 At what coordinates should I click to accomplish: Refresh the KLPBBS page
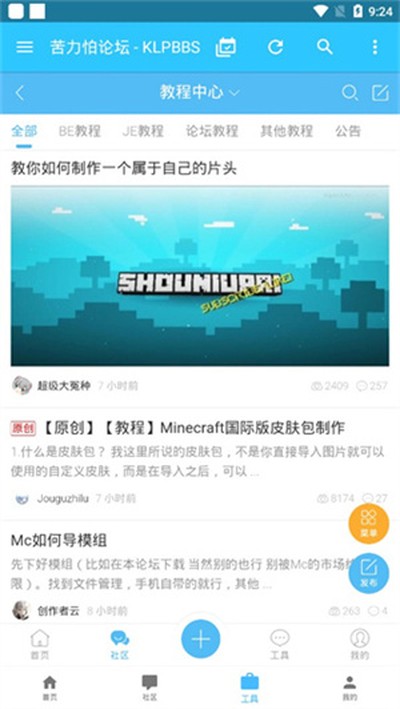(x=275, y=47)
